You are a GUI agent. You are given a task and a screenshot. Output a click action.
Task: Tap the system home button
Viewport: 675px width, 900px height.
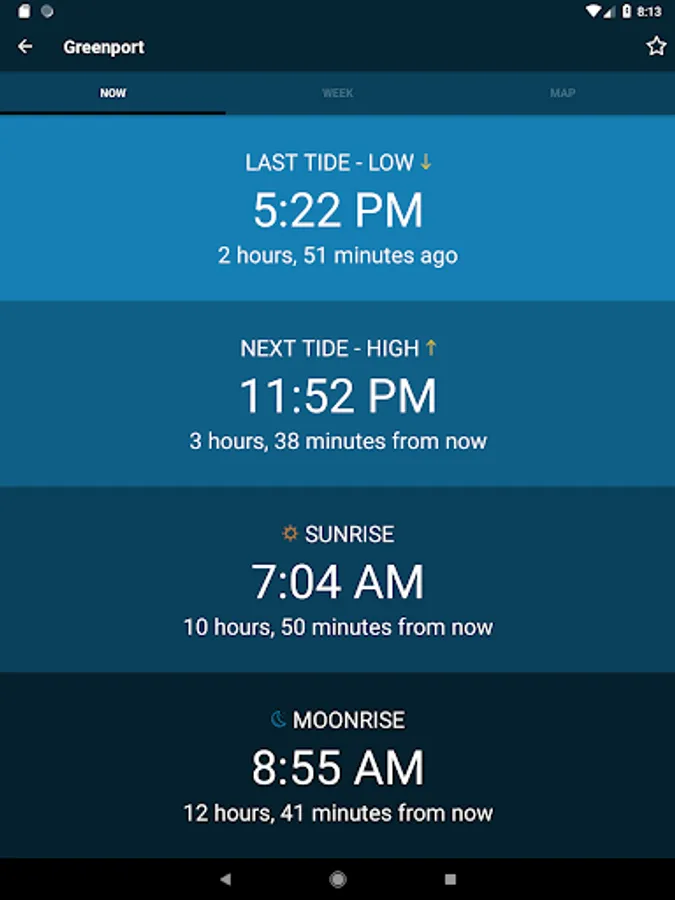pyautogui.click(x=338, y=879)
